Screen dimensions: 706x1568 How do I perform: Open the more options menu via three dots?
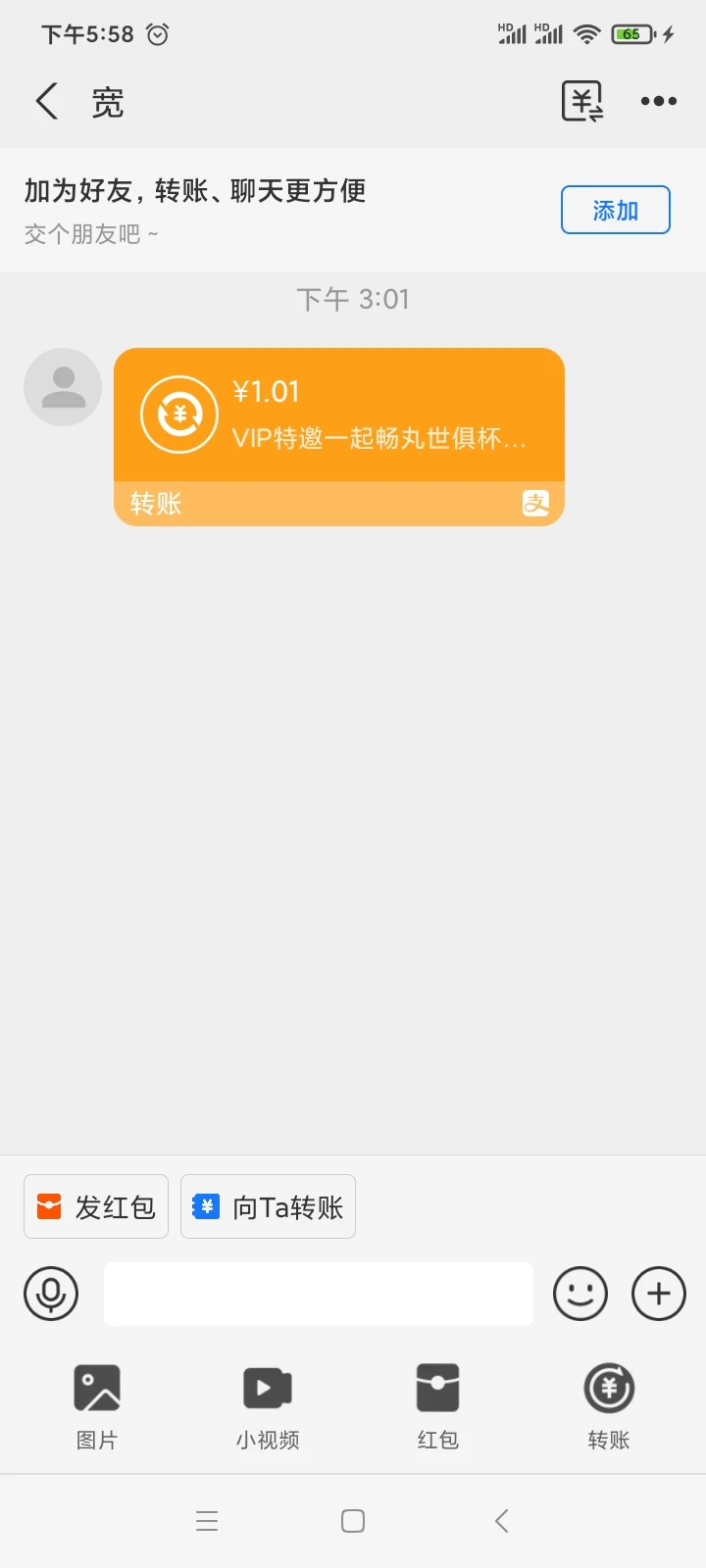click(x=658, y=100)
